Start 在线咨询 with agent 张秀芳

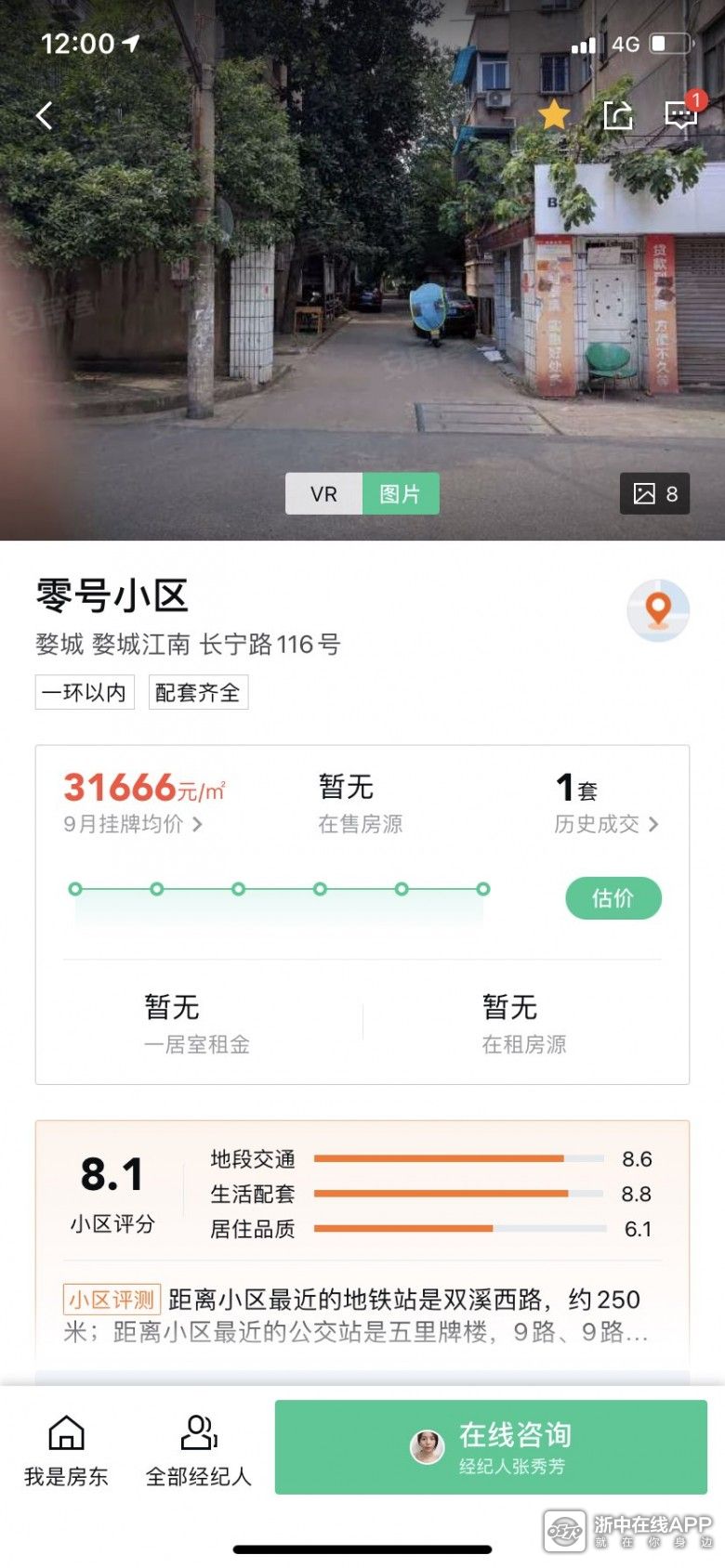(491, 1447)
